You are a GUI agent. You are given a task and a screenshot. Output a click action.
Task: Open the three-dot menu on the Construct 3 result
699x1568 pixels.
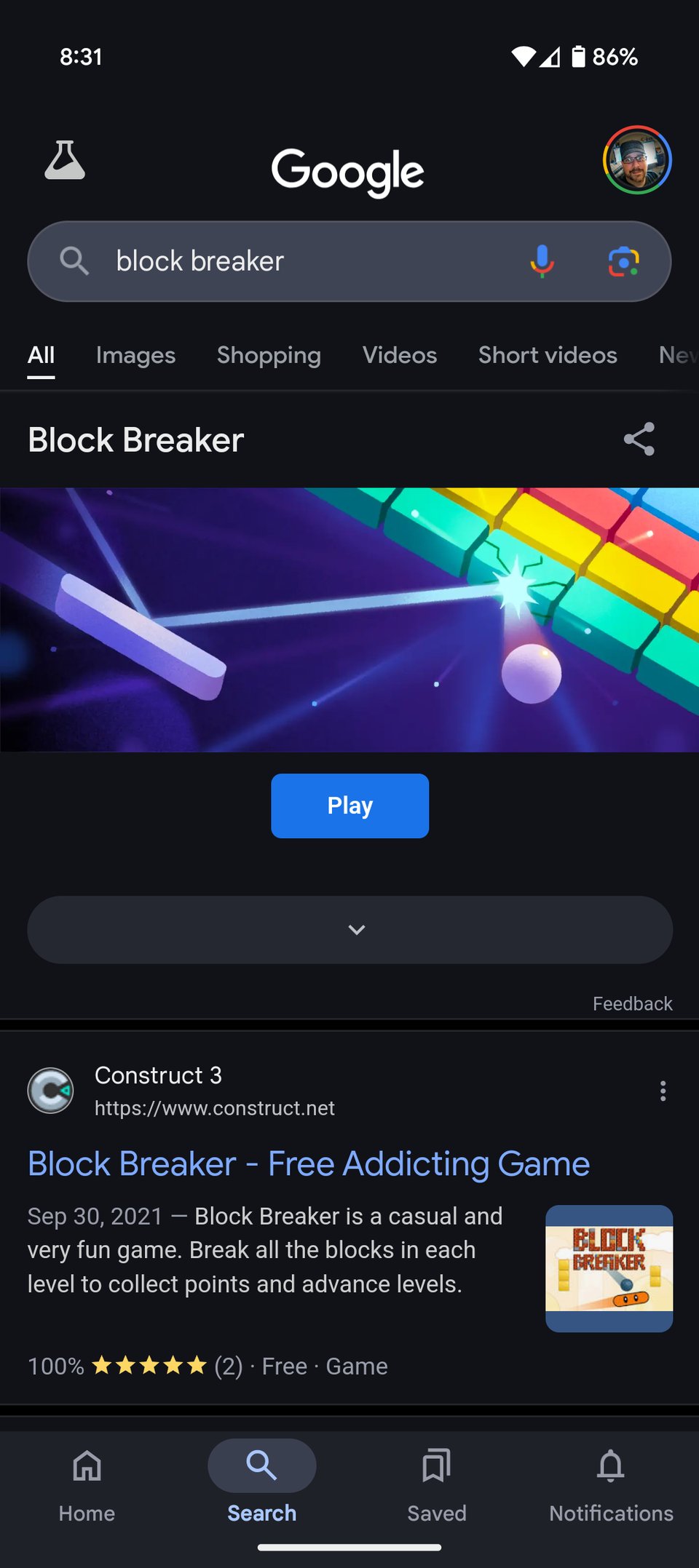[663, 1090]
